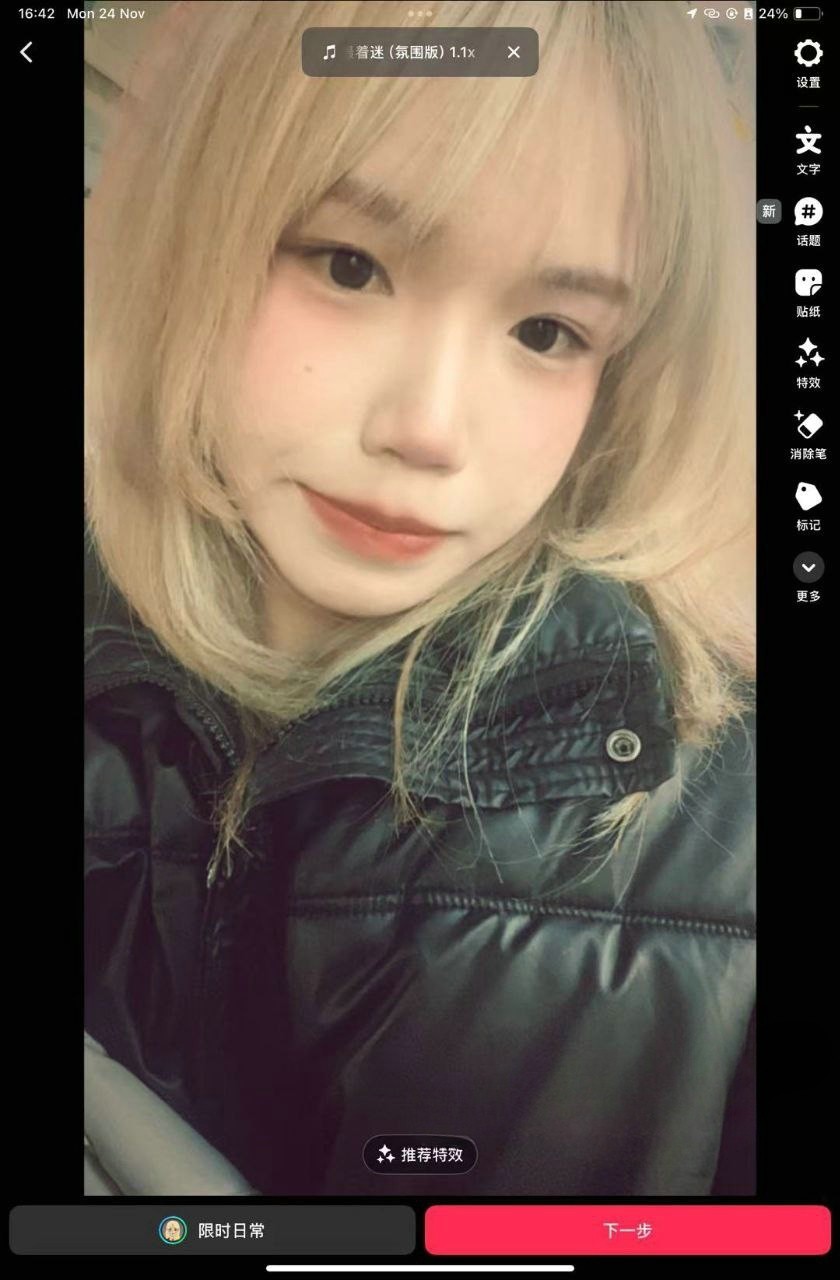Open the selected music track chip

click(x=400, y=52)
